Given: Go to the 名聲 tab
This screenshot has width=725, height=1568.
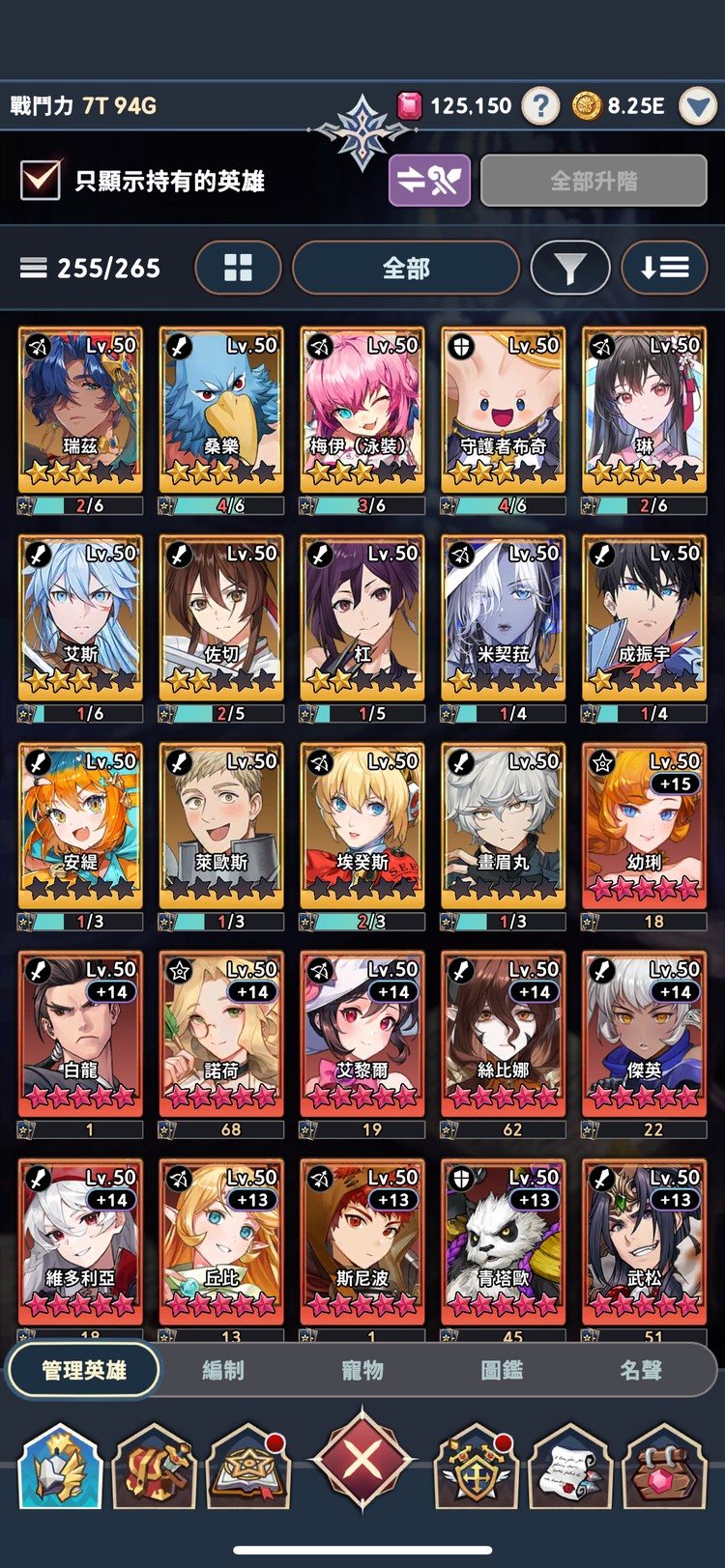Looking at the screenshot, I should click(x=641, y=1370).
